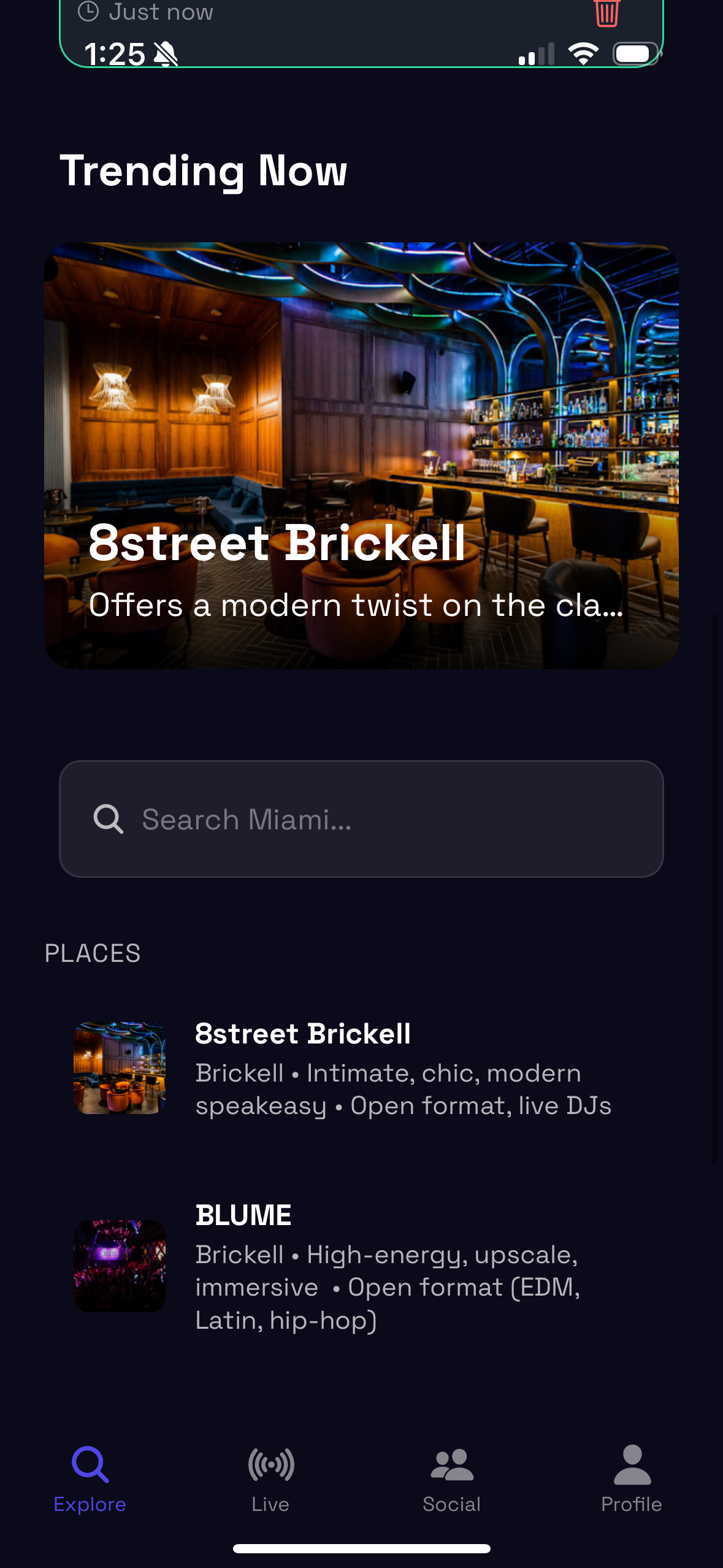This screenshot has width=723, height=1568.
Task: Switch to the Live tab
Action: 270,1479
